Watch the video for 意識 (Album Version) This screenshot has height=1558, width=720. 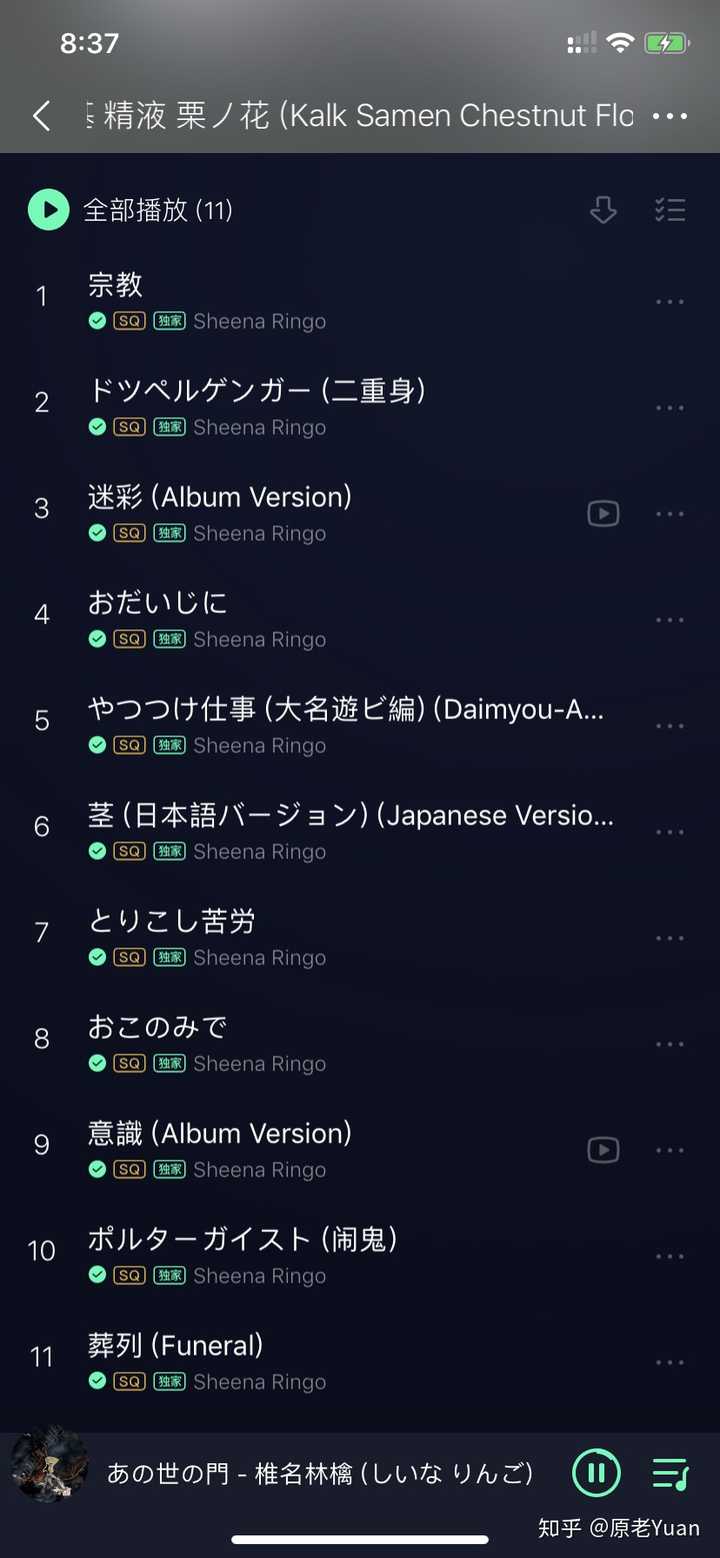click(x=603, y=1150)
